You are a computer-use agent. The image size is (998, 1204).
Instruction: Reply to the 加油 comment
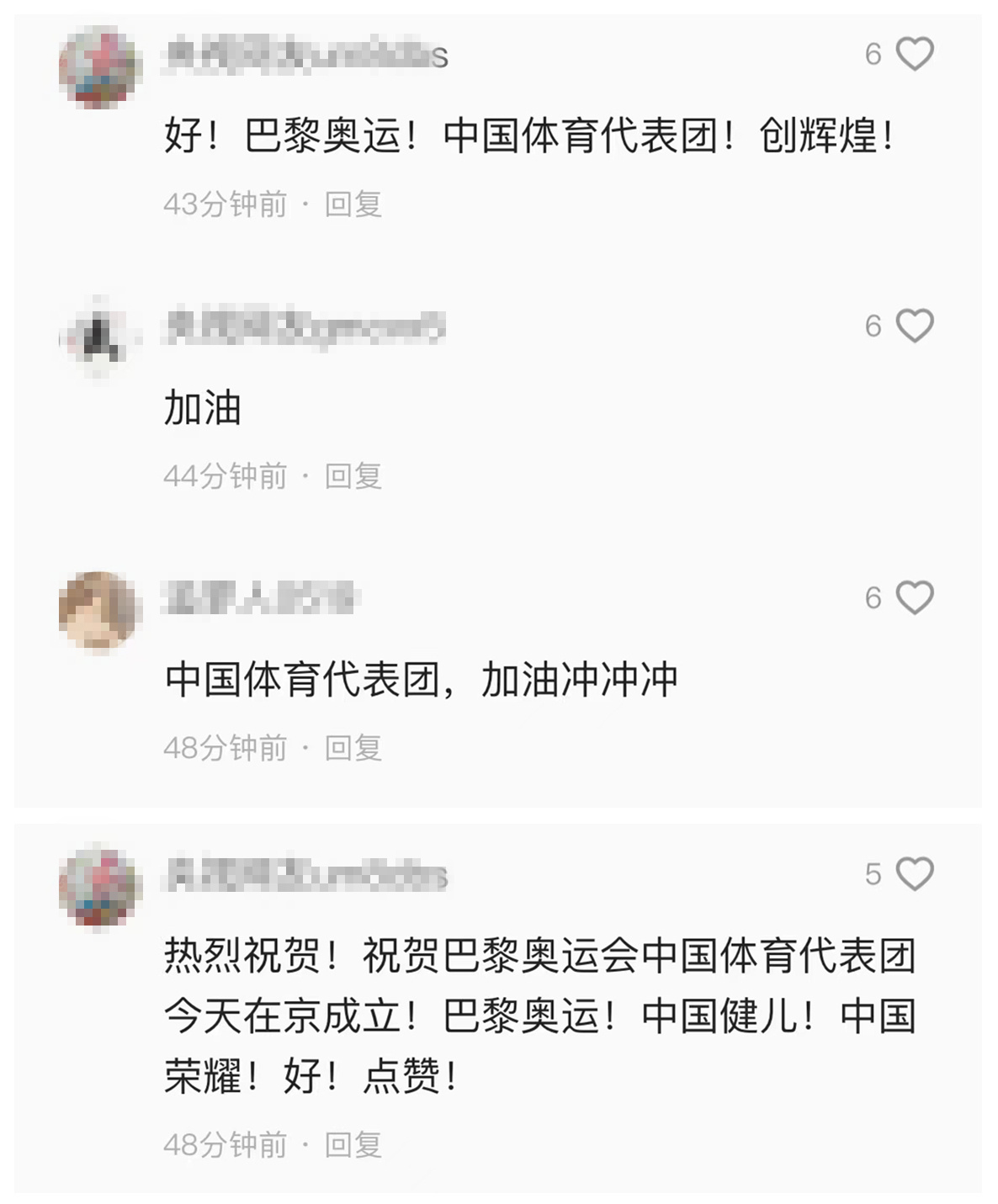(x=353, y=476)
